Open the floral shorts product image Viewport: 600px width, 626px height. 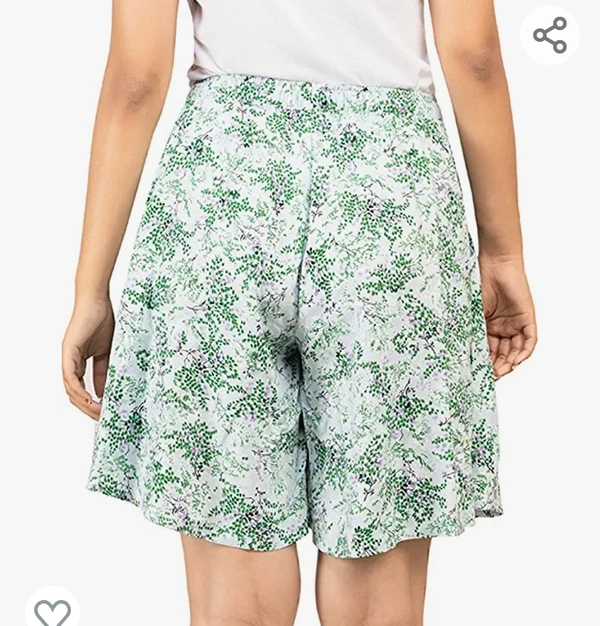coord(300,320)
